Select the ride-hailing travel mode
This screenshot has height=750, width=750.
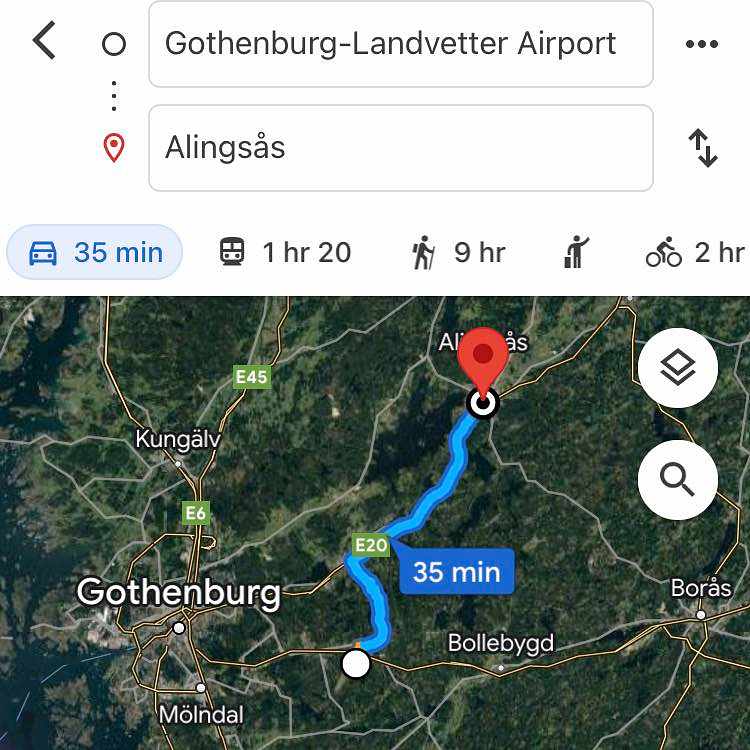click(576, 252)
